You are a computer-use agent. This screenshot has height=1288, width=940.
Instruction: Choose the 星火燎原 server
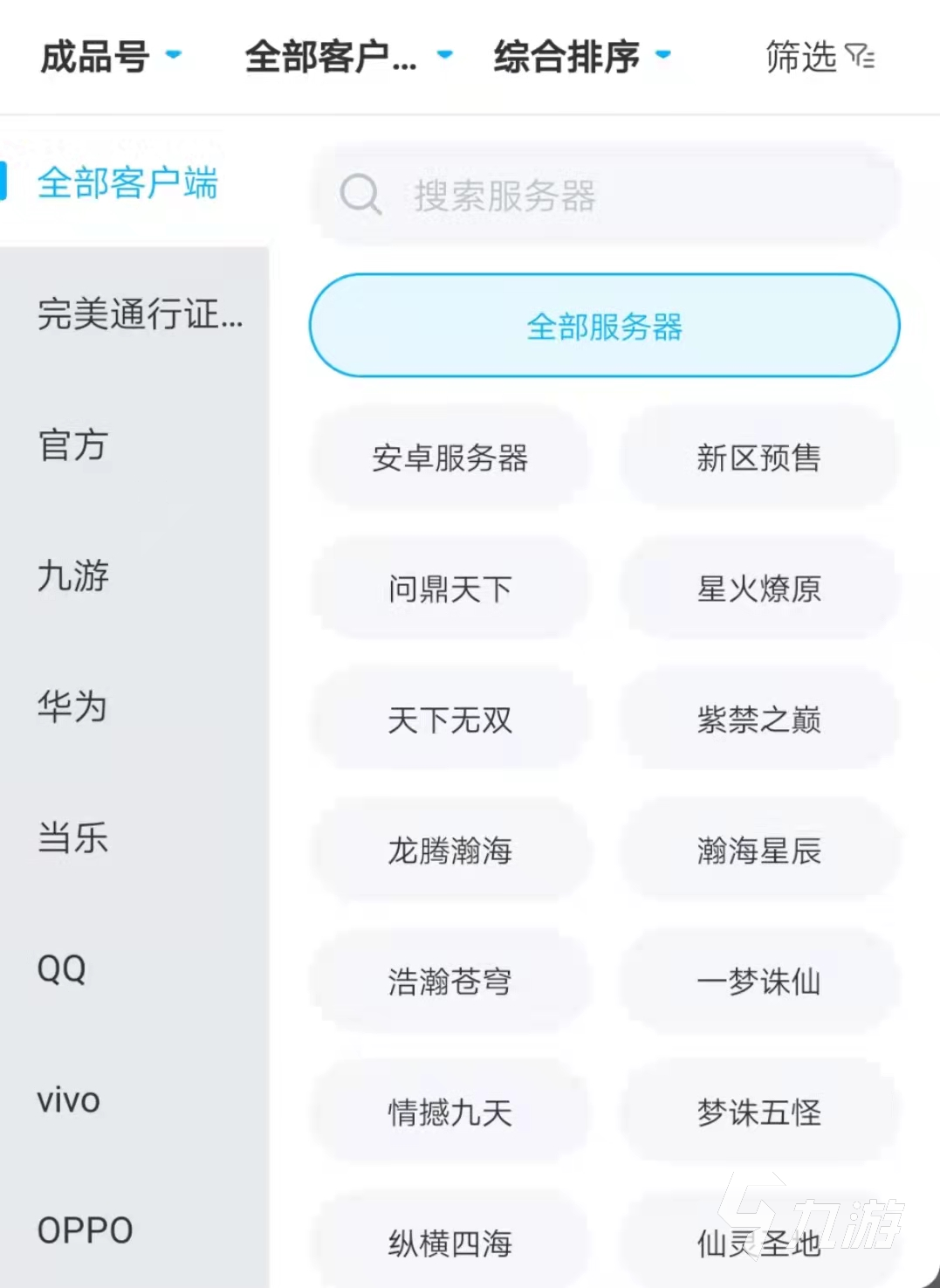coord(758,589)
